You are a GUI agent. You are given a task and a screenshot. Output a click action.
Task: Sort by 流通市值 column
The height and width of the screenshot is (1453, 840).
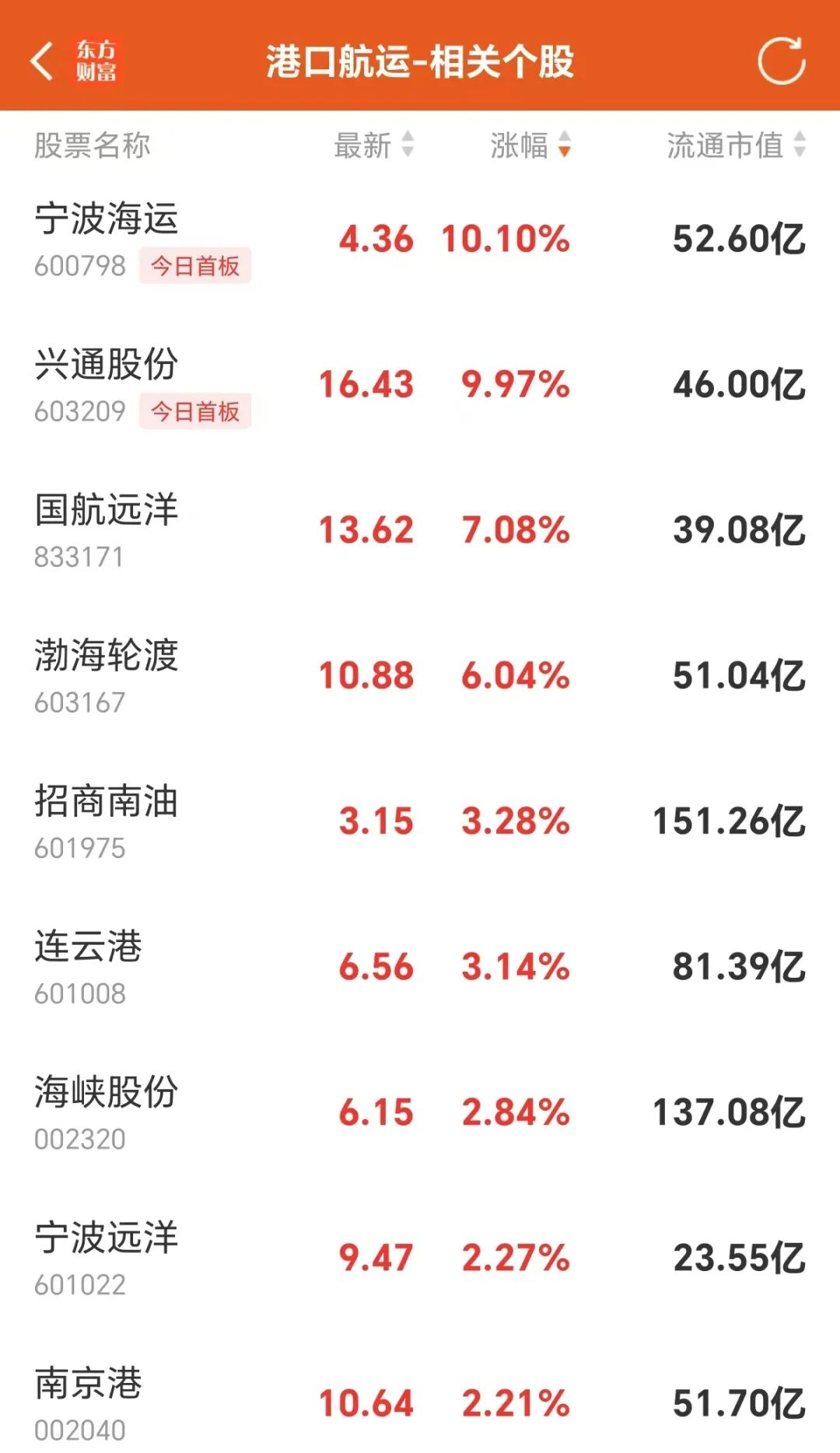point(737,145)
